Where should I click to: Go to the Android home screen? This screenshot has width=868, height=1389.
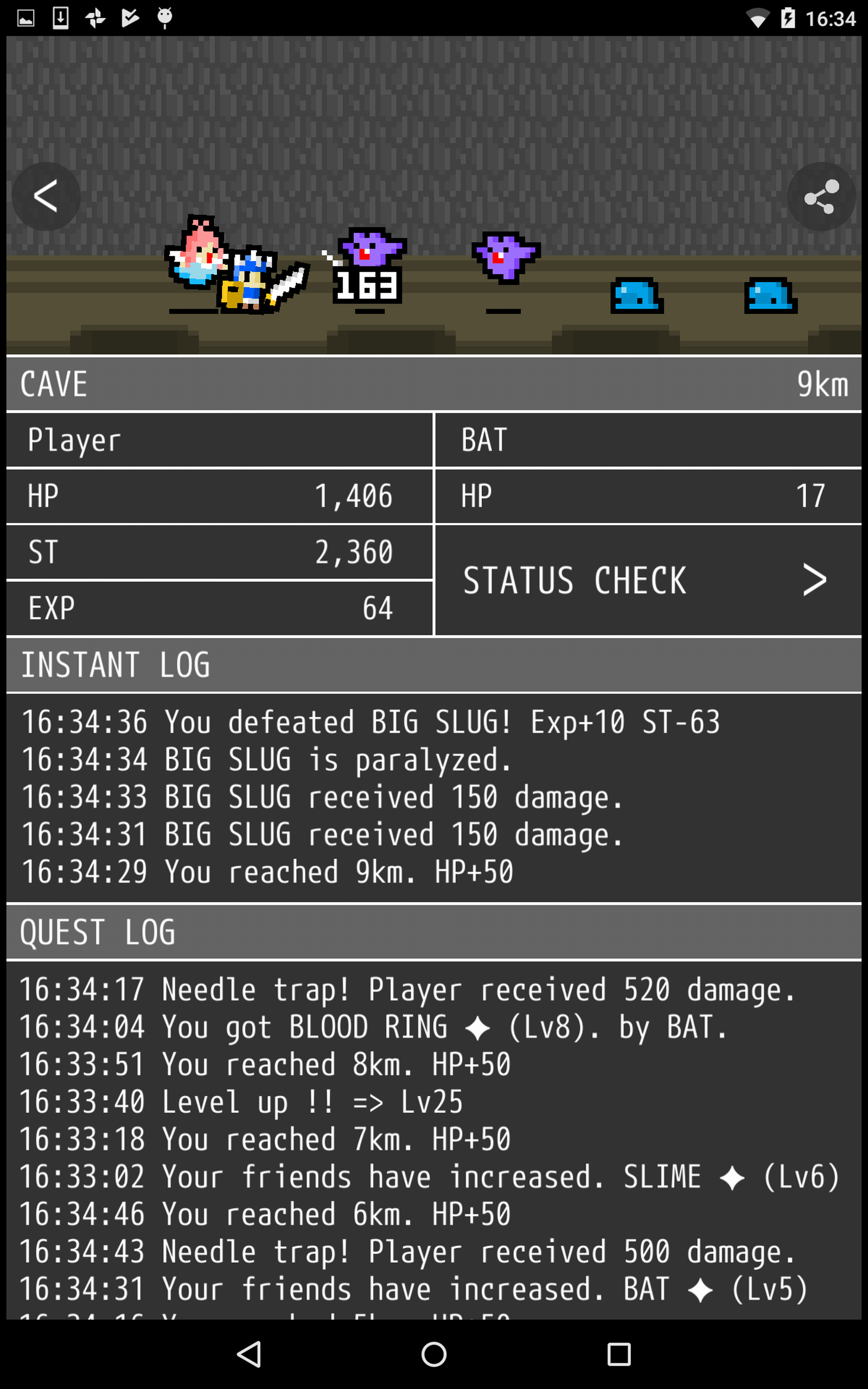(434, 1354)
